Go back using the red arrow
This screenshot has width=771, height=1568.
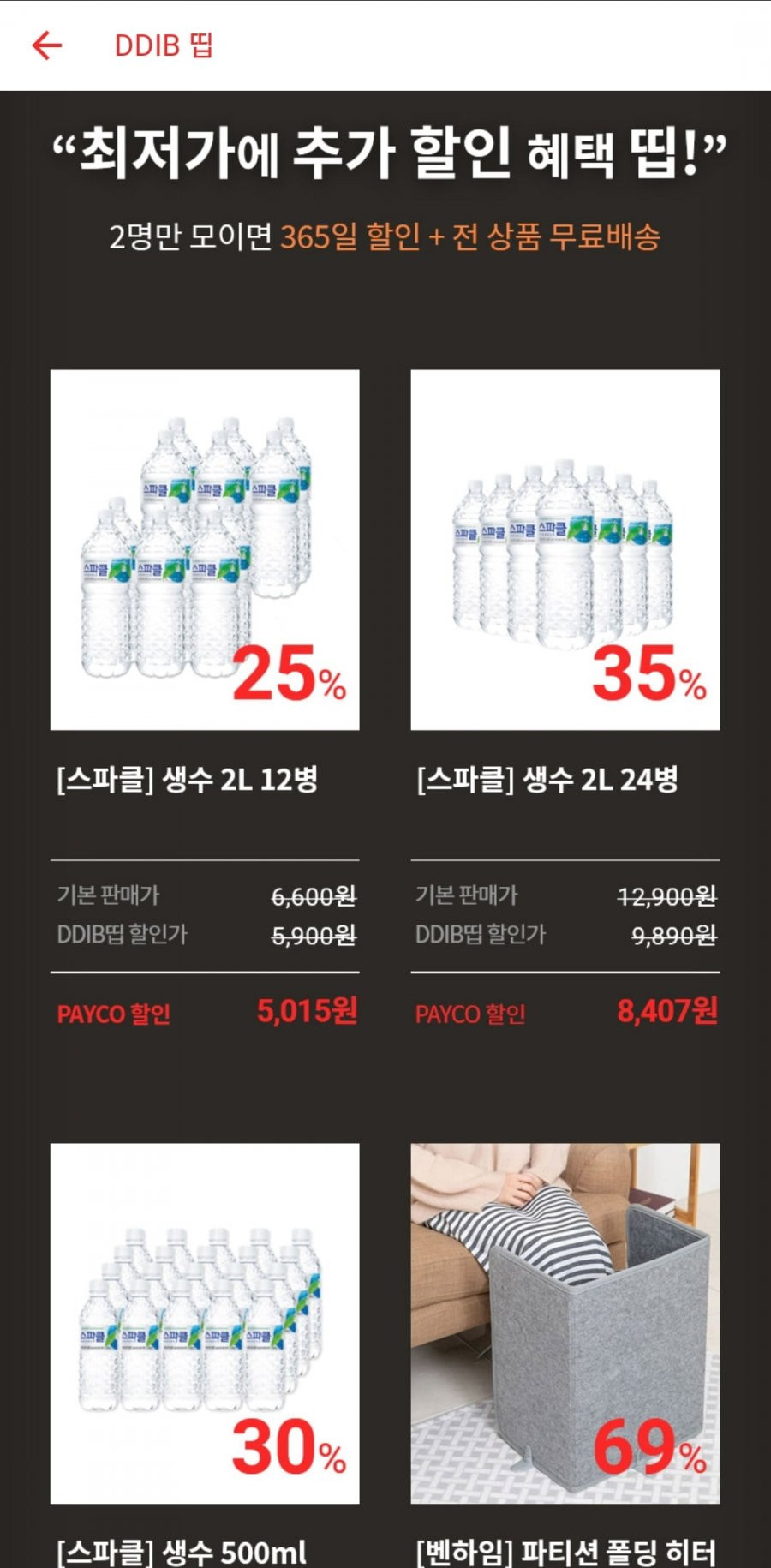tap(47, 45)
